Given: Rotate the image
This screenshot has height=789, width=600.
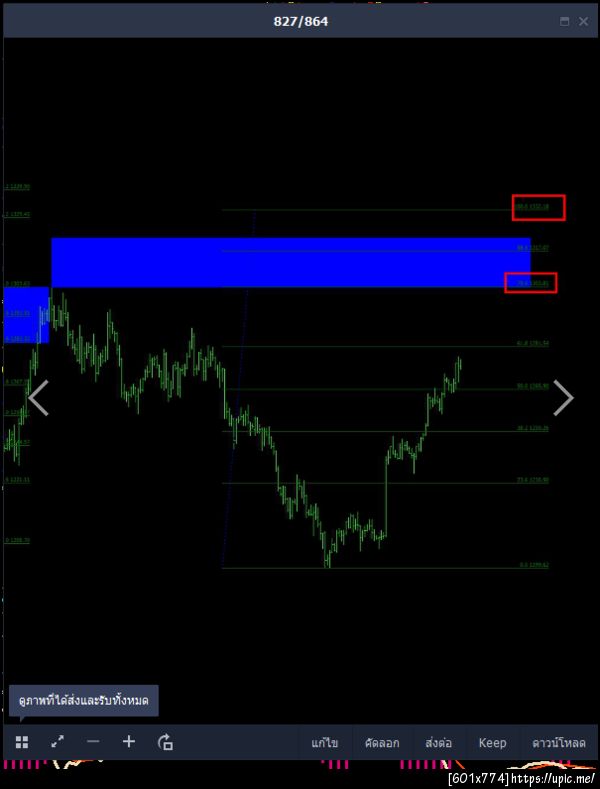Looking at the screenshot, I should (x=165, y=742).
